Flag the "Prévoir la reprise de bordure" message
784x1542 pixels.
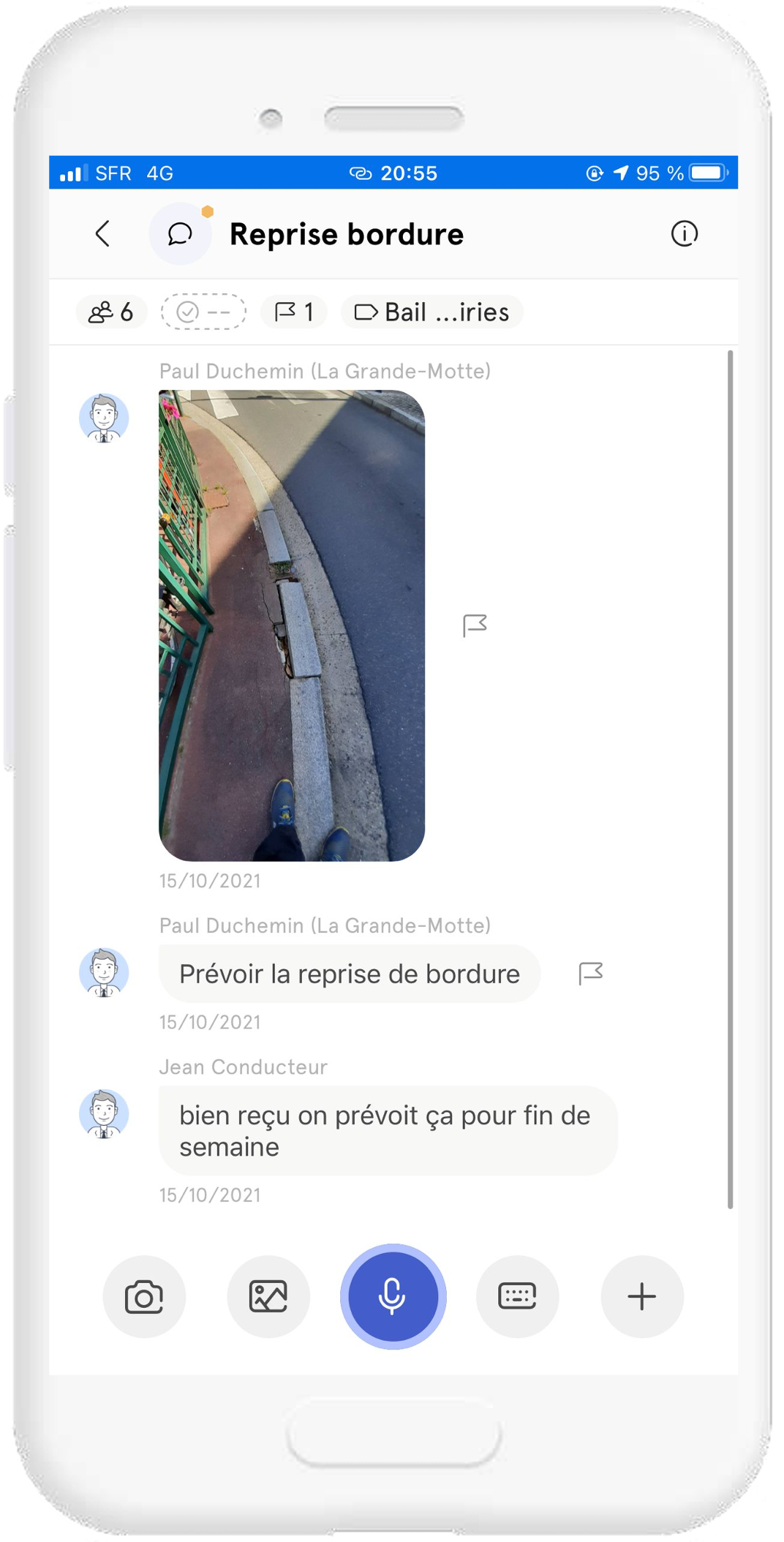pyautogui.click(x=590, y=974)
